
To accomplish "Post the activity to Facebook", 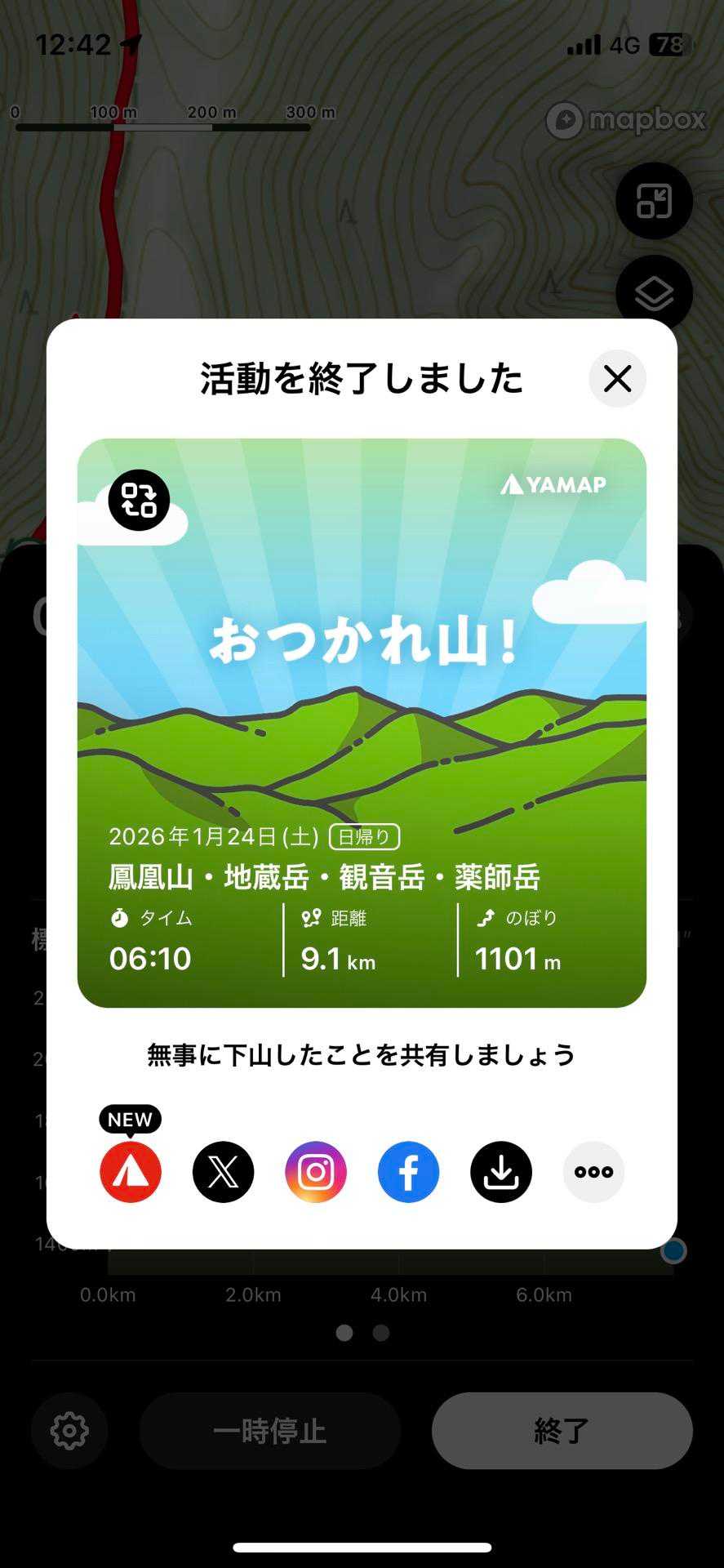I will (x=408, y=1172).
